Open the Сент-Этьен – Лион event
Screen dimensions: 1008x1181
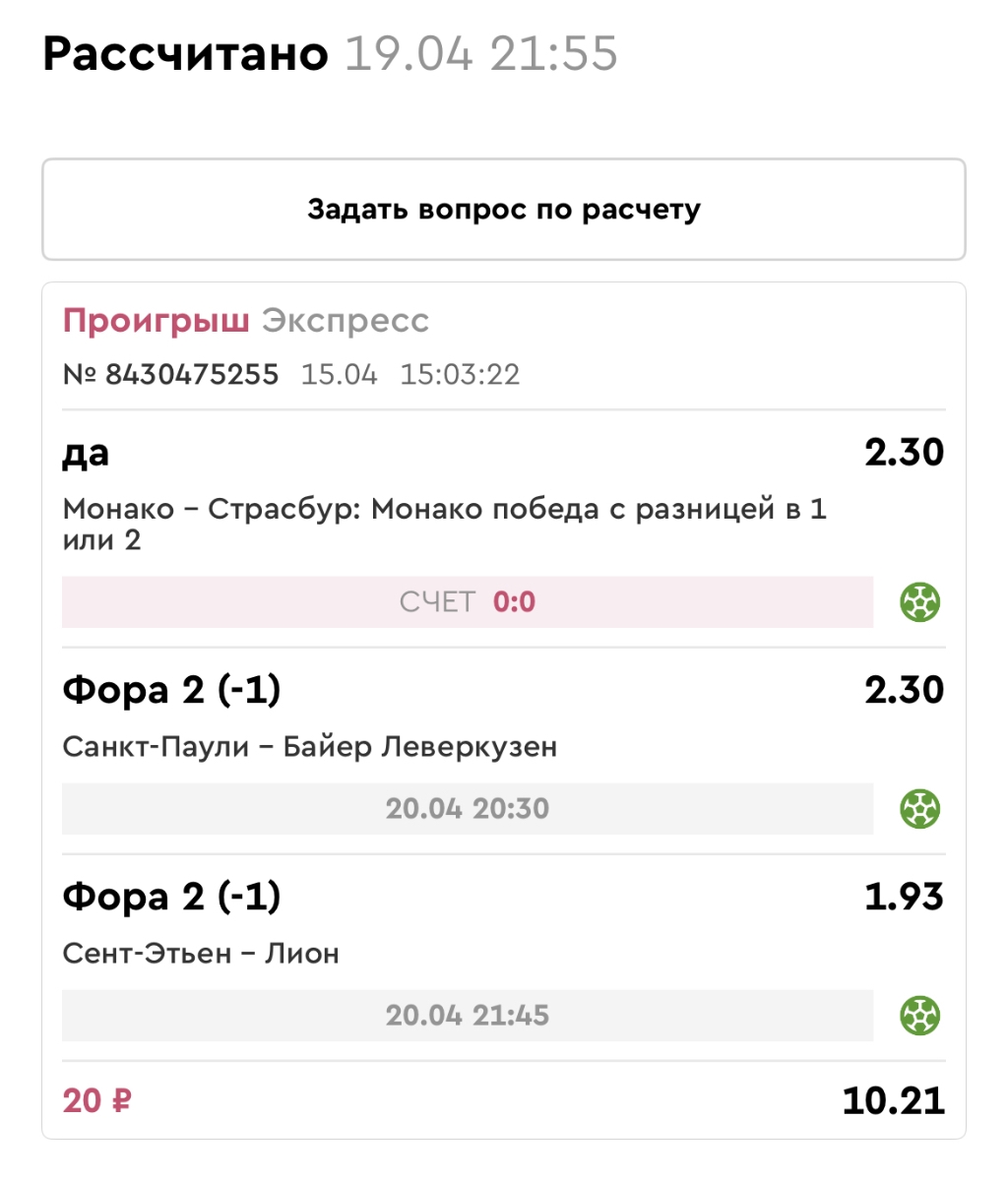tap(201, 954)
